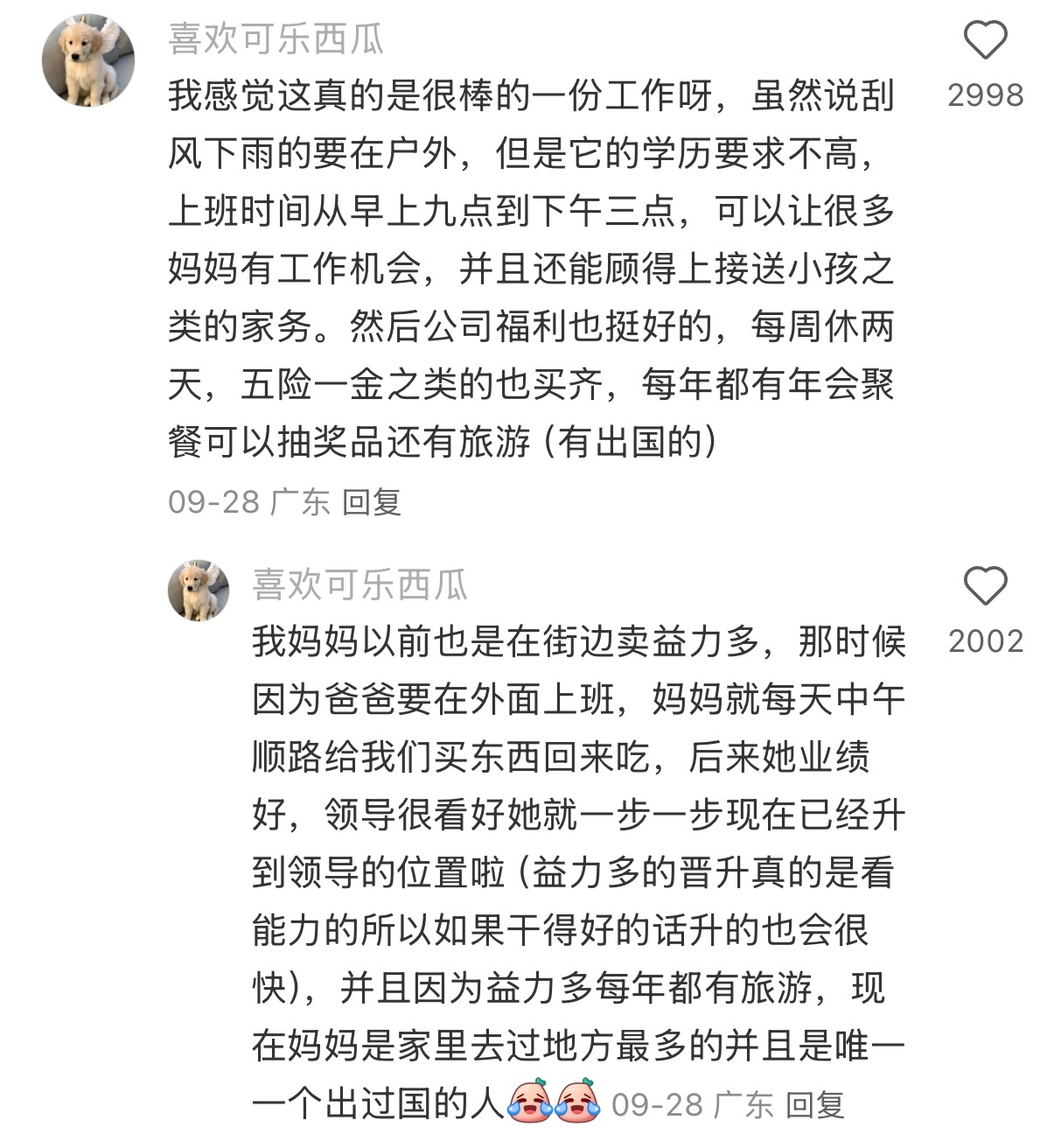Open the small puppy avatar on reply
The height and width of the screenshot is (1148, 1054).
[x=199, y=591]
